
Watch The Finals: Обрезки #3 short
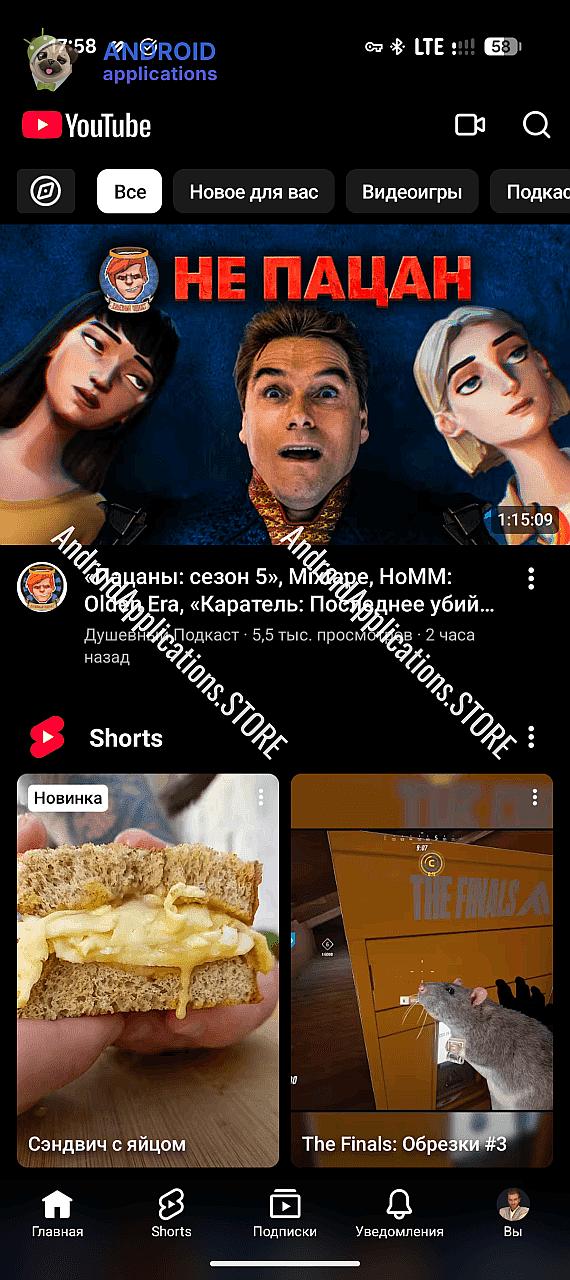tap(422, 970)
